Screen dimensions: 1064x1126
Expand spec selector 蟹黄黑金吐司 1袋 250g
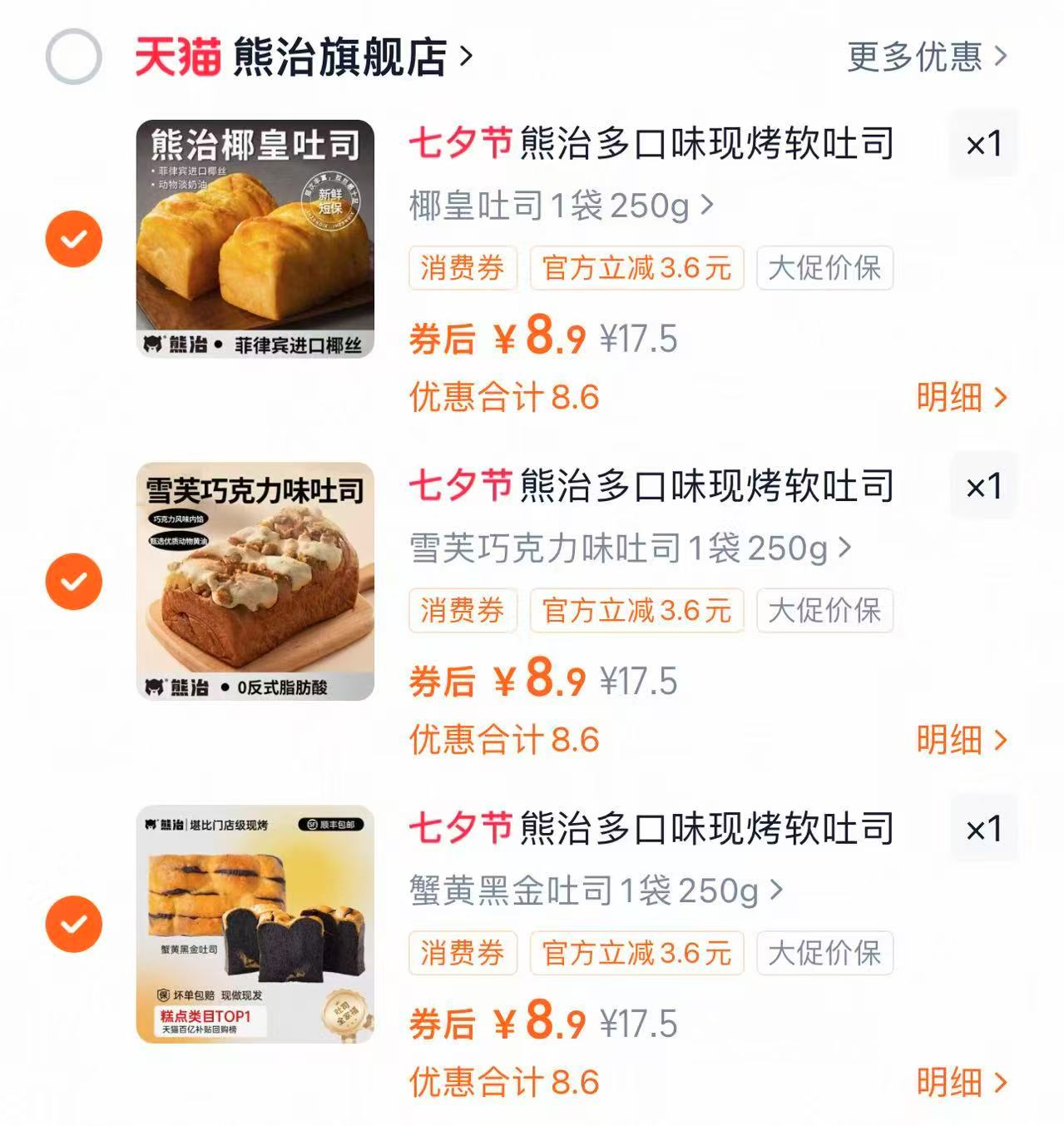(594, 892)
